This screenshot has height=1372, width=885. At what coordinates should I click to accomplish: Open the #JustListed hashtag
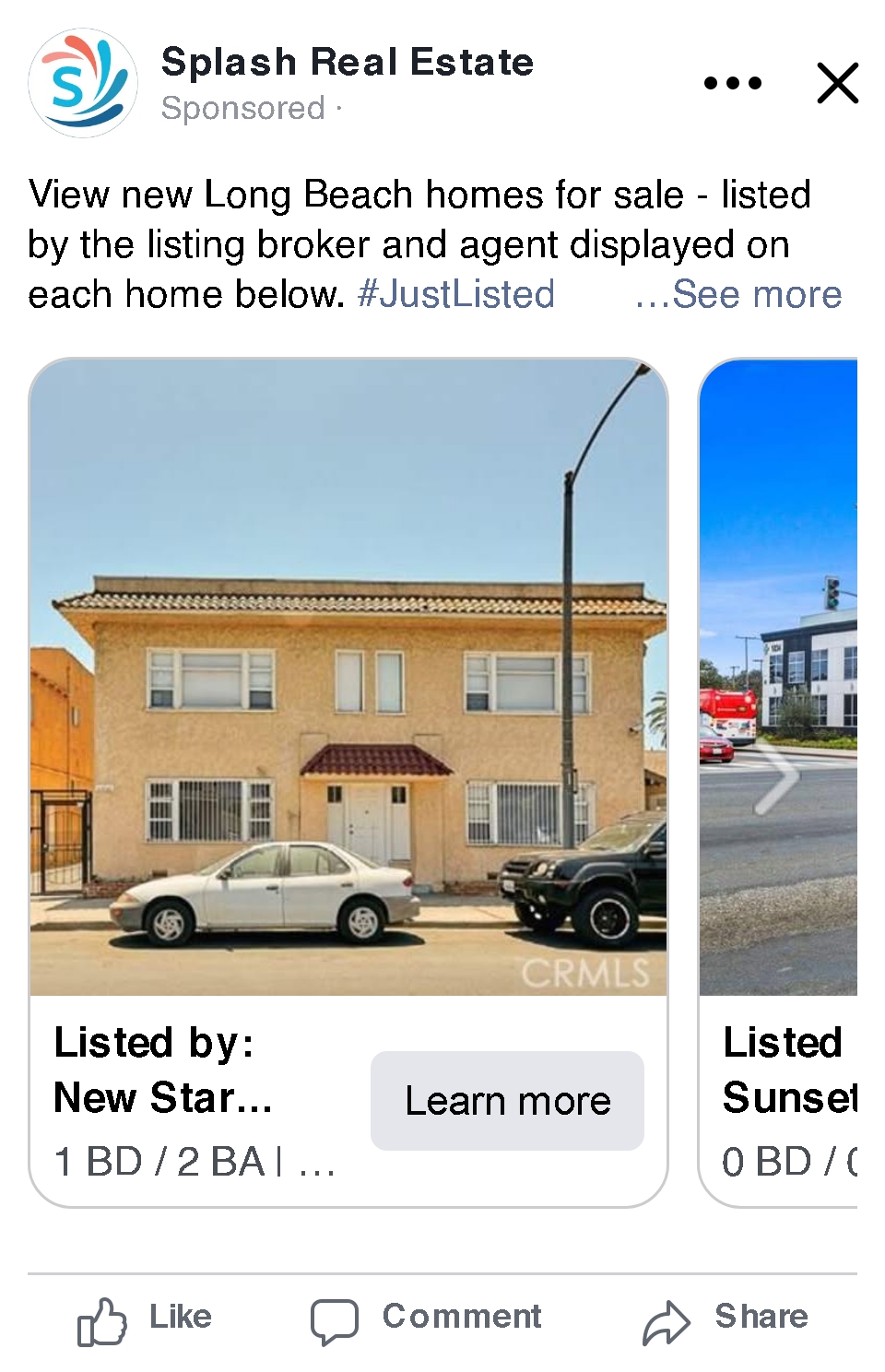455,295
